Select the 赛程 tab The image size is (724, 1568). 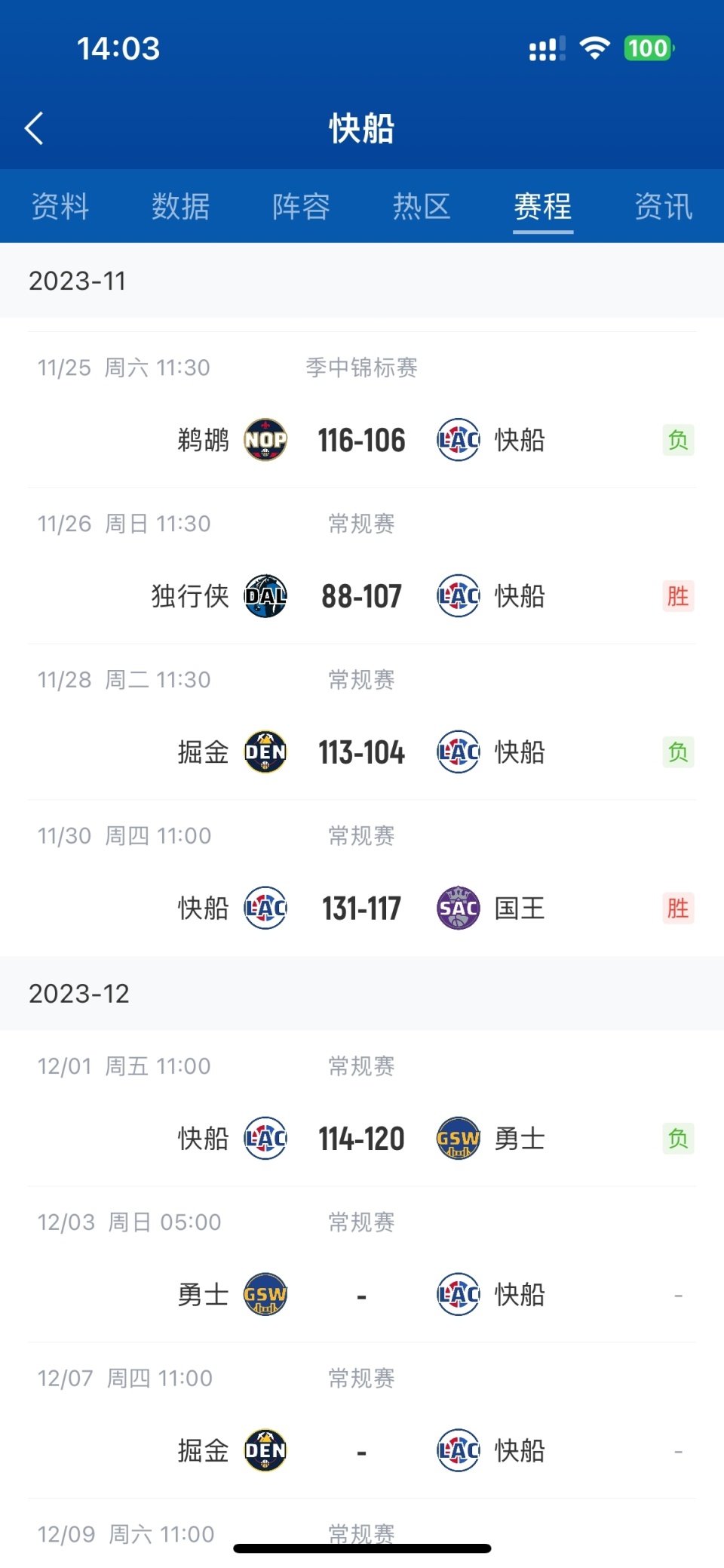[x=542, y=206]
